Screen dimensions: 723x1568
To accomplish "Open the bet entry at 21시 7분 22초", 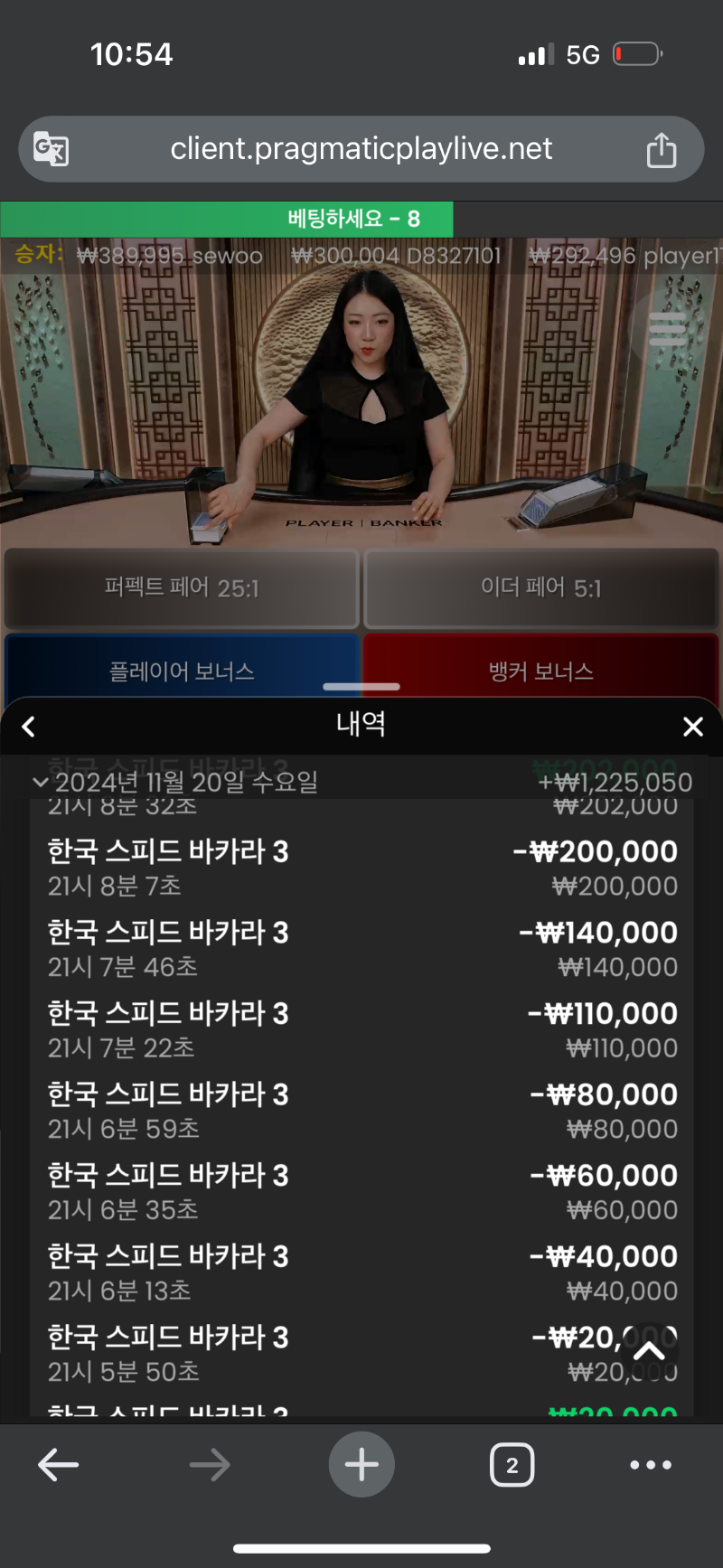I will [361, 1029].
